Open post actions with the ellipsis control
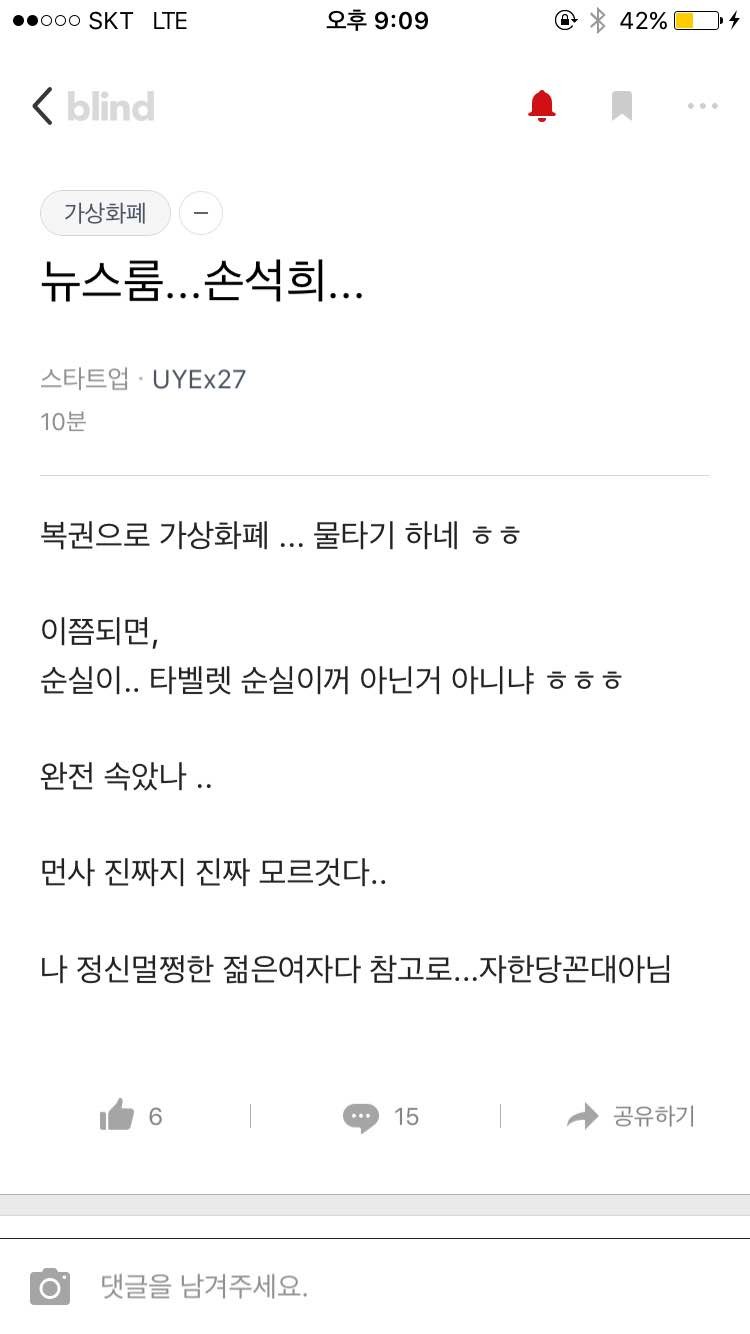 [x=702, y=105]
